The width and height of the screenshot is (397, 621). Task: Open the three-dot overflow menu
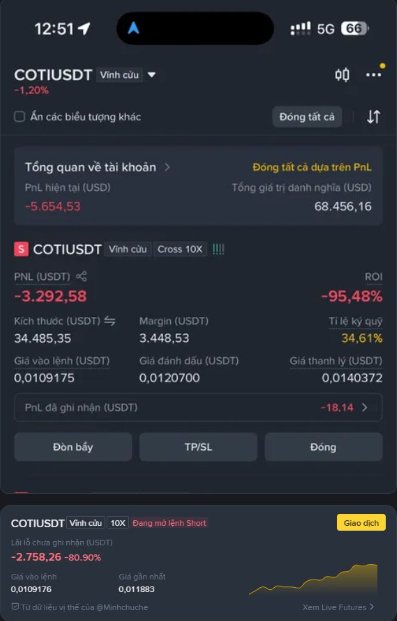click(x=374, y=75)
